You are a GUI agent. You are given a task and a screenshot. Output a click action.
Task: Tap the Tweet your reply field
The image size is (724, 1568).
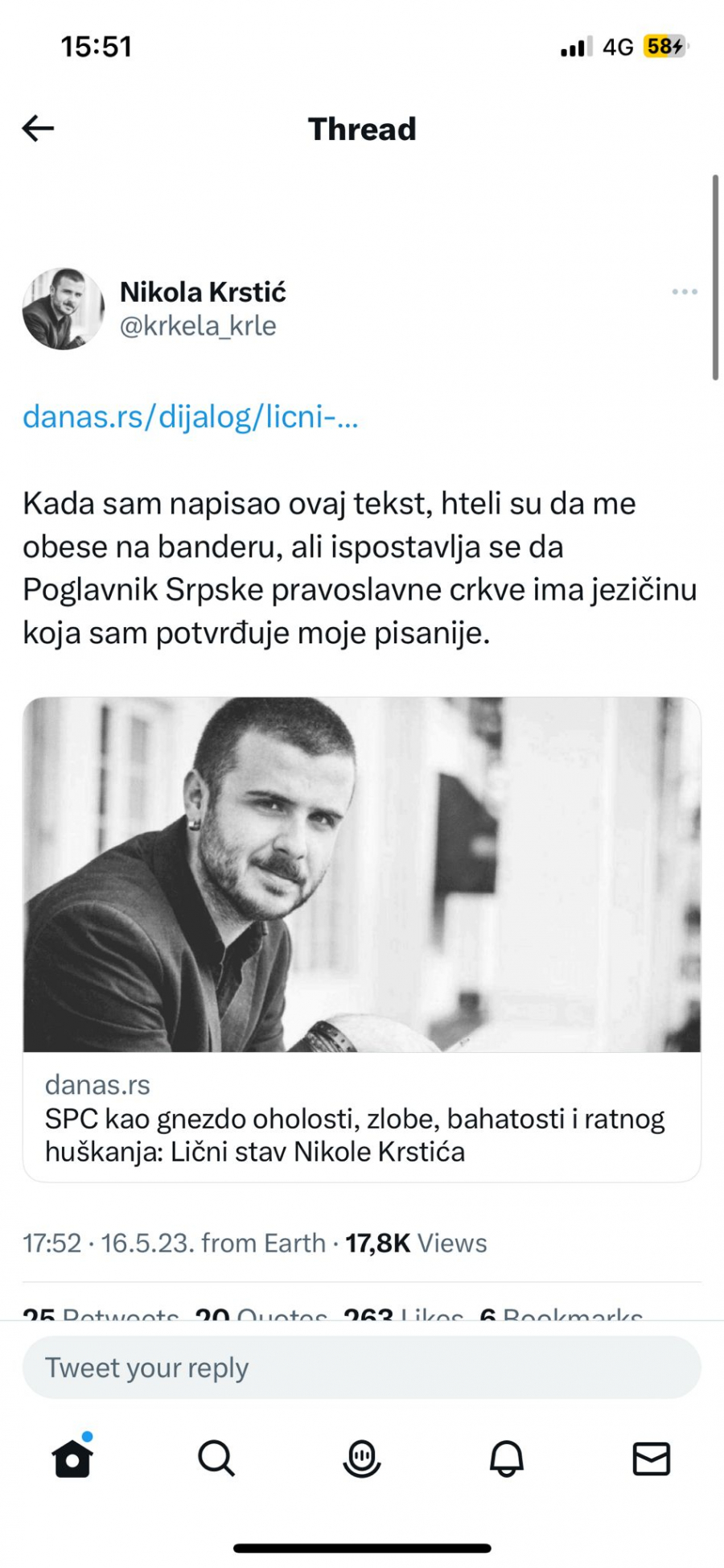click(x=361, y=1367)
